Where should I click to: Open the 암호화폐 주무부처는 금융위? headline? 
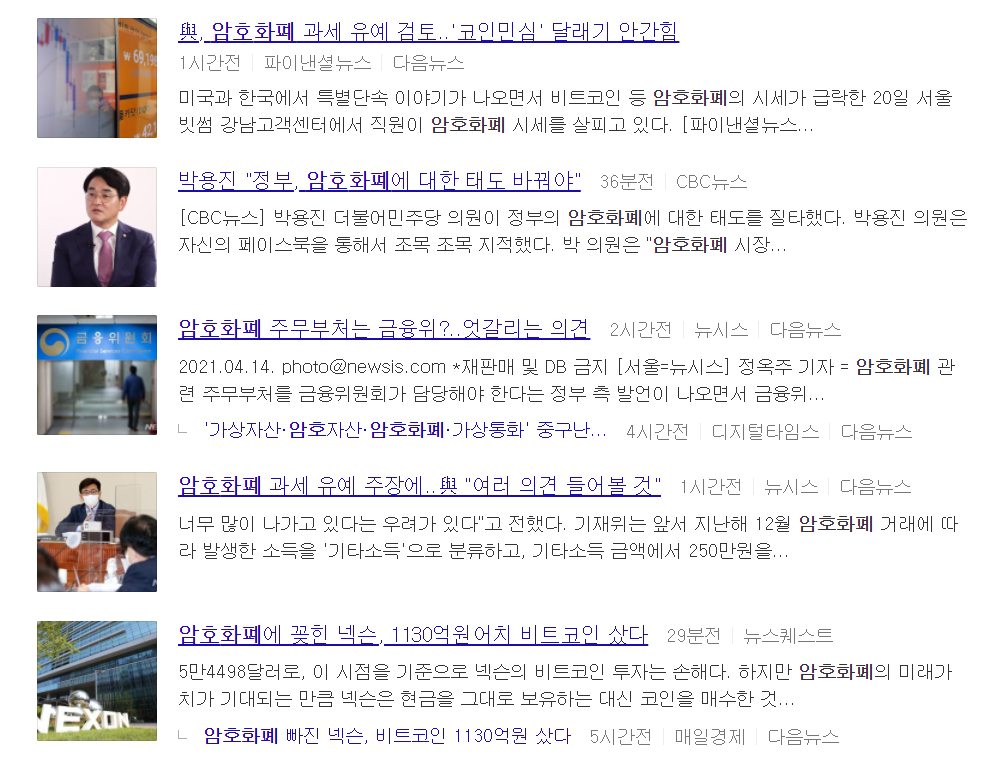(384, 329)
